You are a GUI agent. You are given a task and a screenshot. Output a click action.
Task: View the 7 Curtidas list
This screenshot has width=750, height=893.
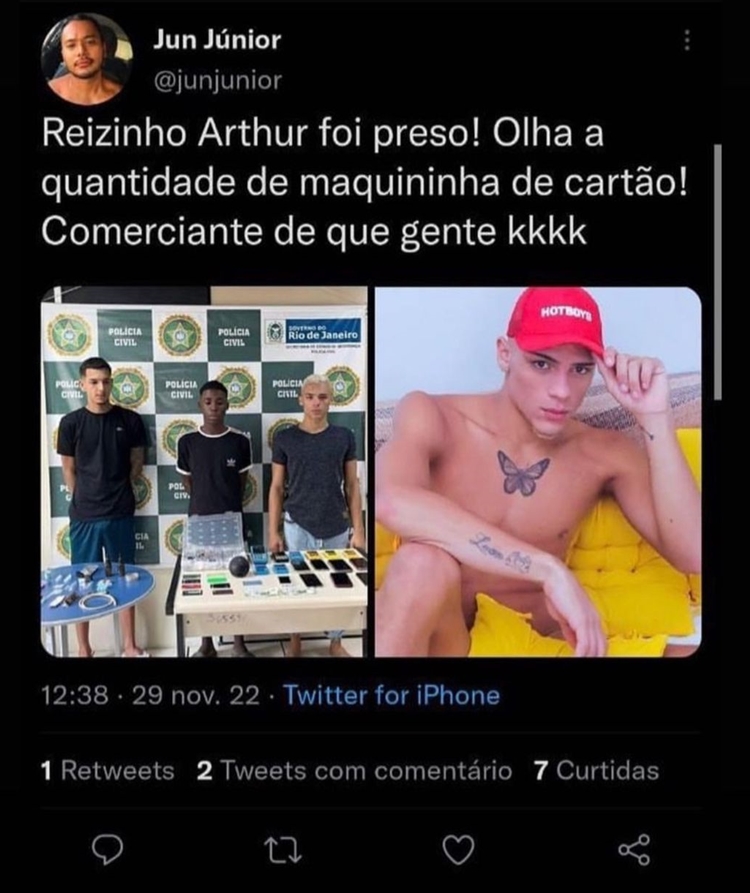pos(597,771)
